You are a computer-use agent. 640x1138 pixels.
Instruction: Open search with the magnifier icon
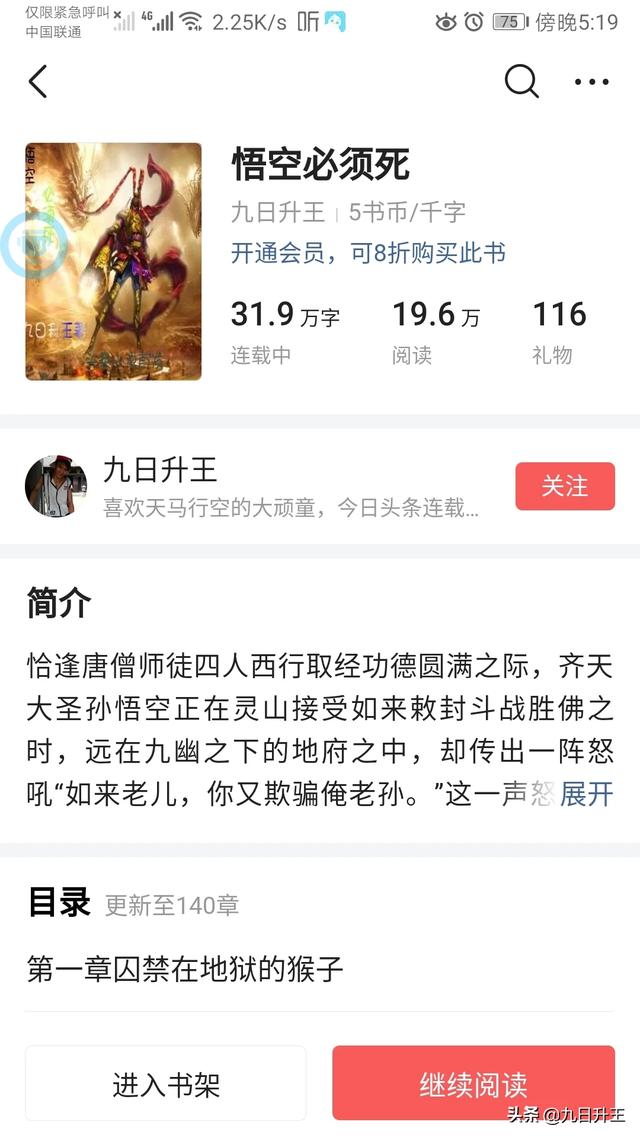(521, 81)
